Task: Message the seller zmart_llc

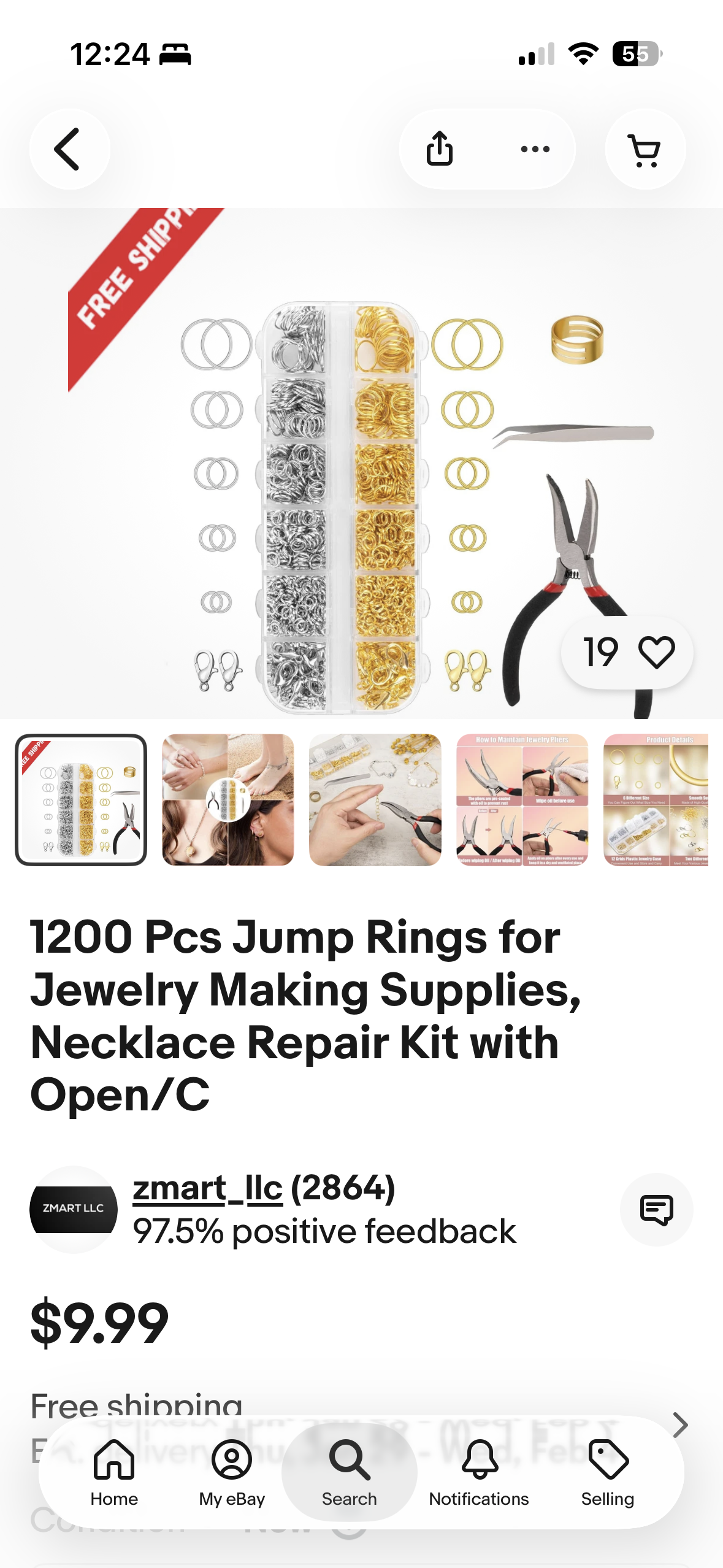Action: click(x=656, y=1210)
